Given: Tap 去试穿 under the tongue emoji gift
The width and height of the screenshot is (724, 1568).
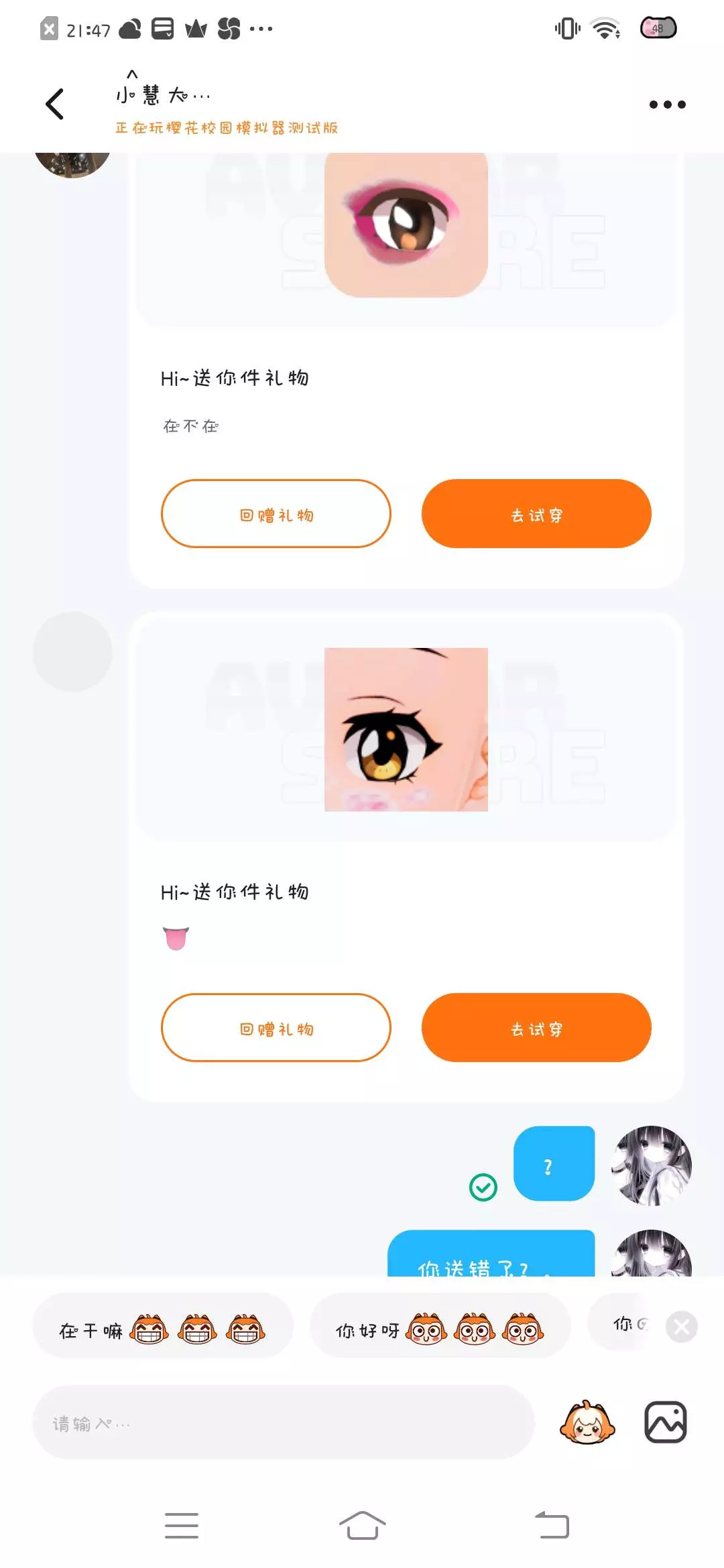Looking at the screenshot, I should [536, 1028].
